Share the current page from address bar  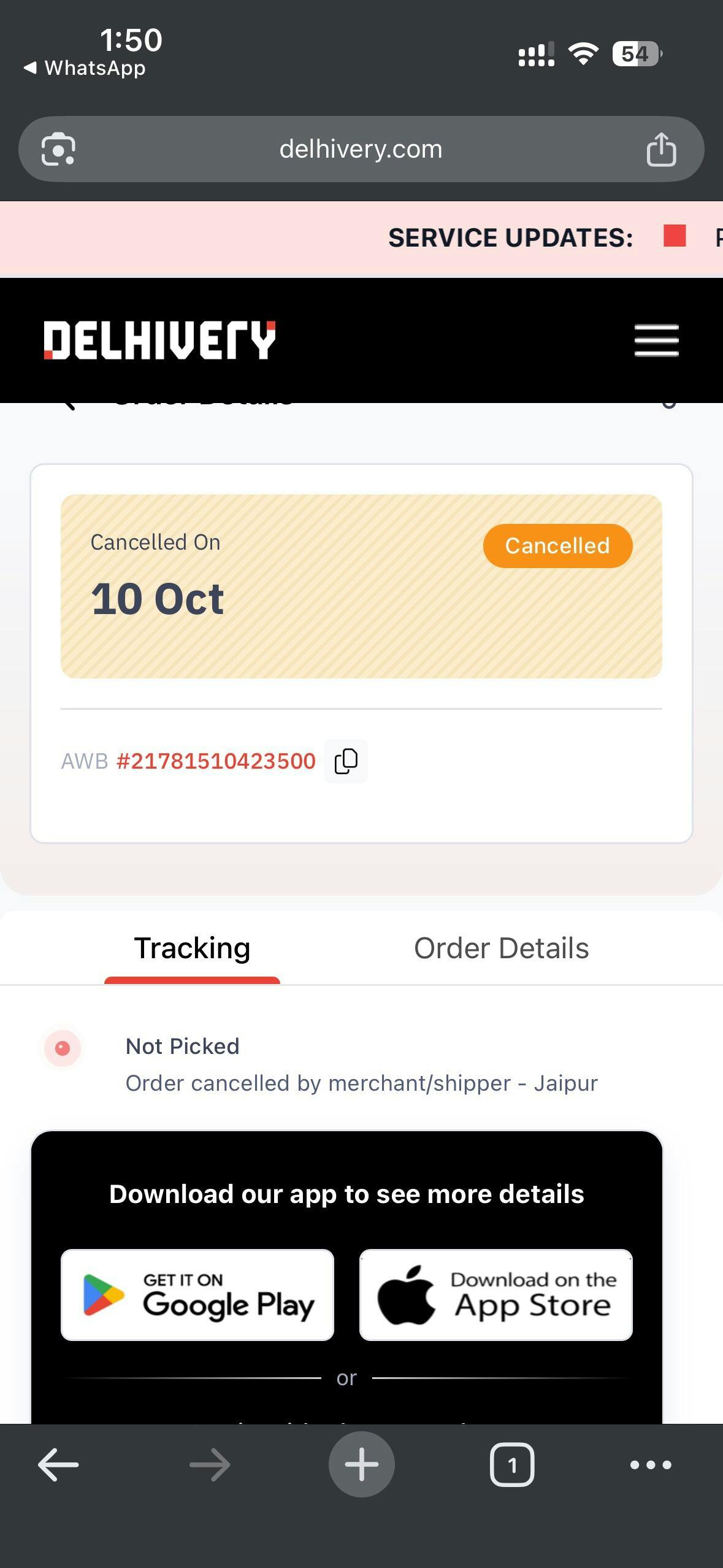(661, 149)
